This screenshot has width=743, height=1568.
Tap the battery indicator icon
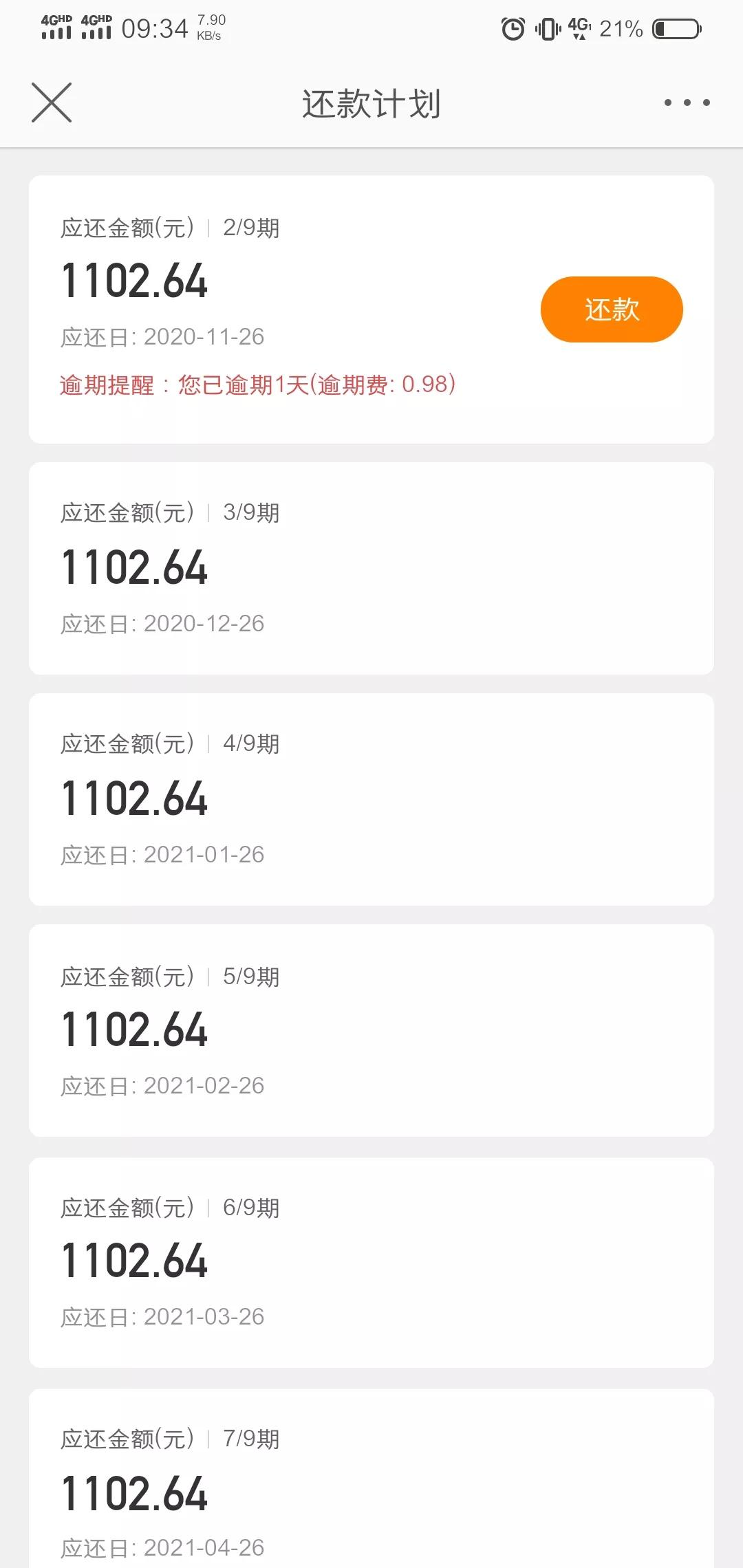pos(676,29)
